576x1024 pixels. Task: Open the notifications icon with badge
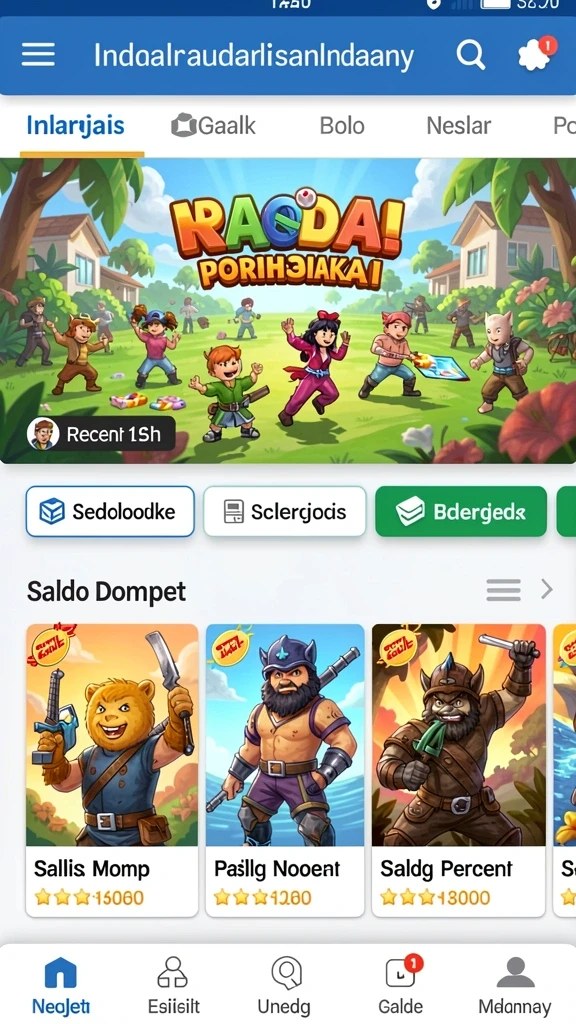click(536, 54)
